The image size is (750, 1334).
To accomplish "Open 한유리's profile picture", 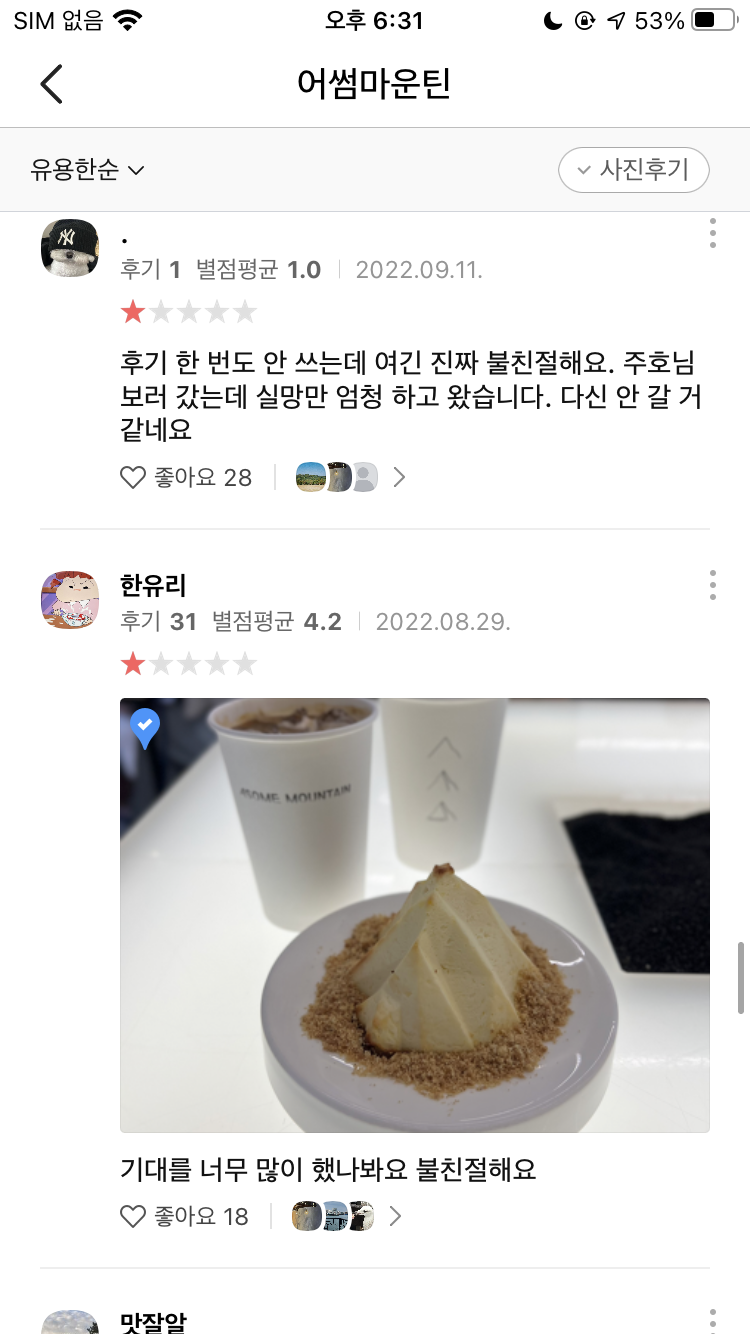I will (x=70, y=600).
